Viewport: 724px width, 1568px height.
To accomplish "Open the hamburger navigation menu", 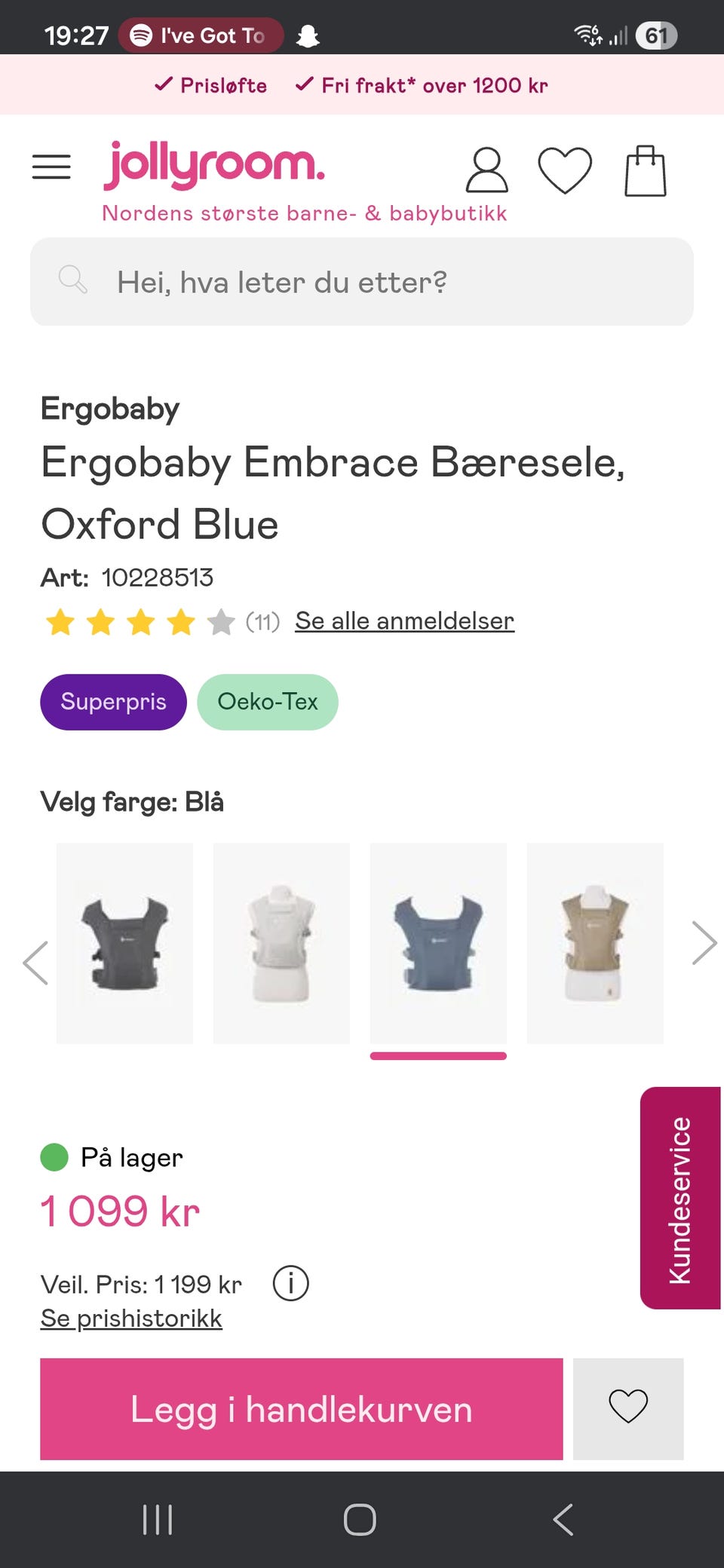I will 51,167.
